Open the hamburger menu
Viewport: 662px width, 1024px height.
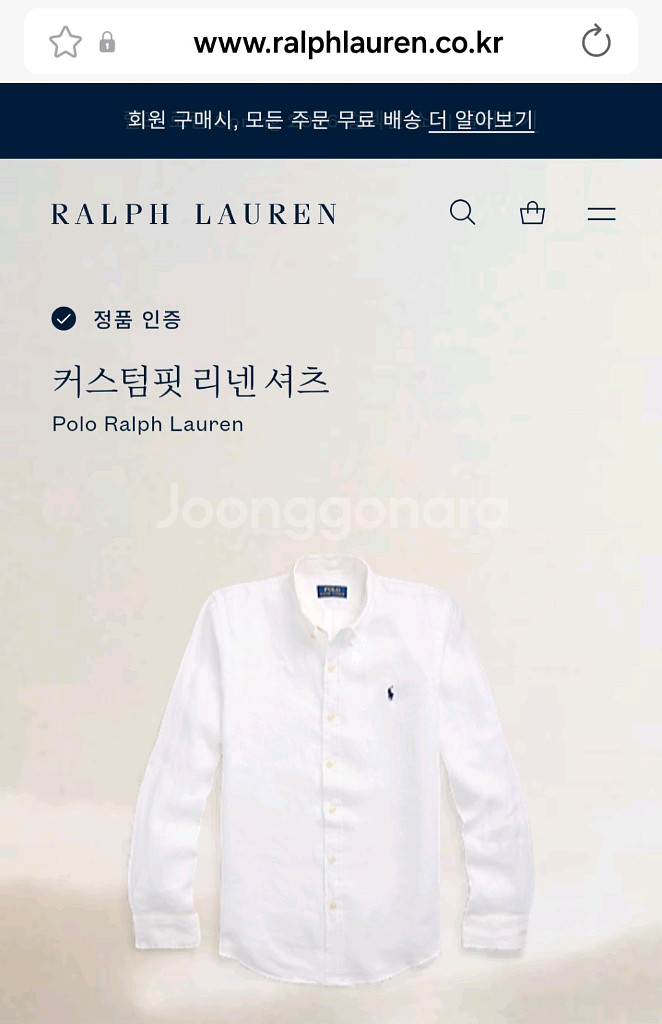tap(601, 214)
